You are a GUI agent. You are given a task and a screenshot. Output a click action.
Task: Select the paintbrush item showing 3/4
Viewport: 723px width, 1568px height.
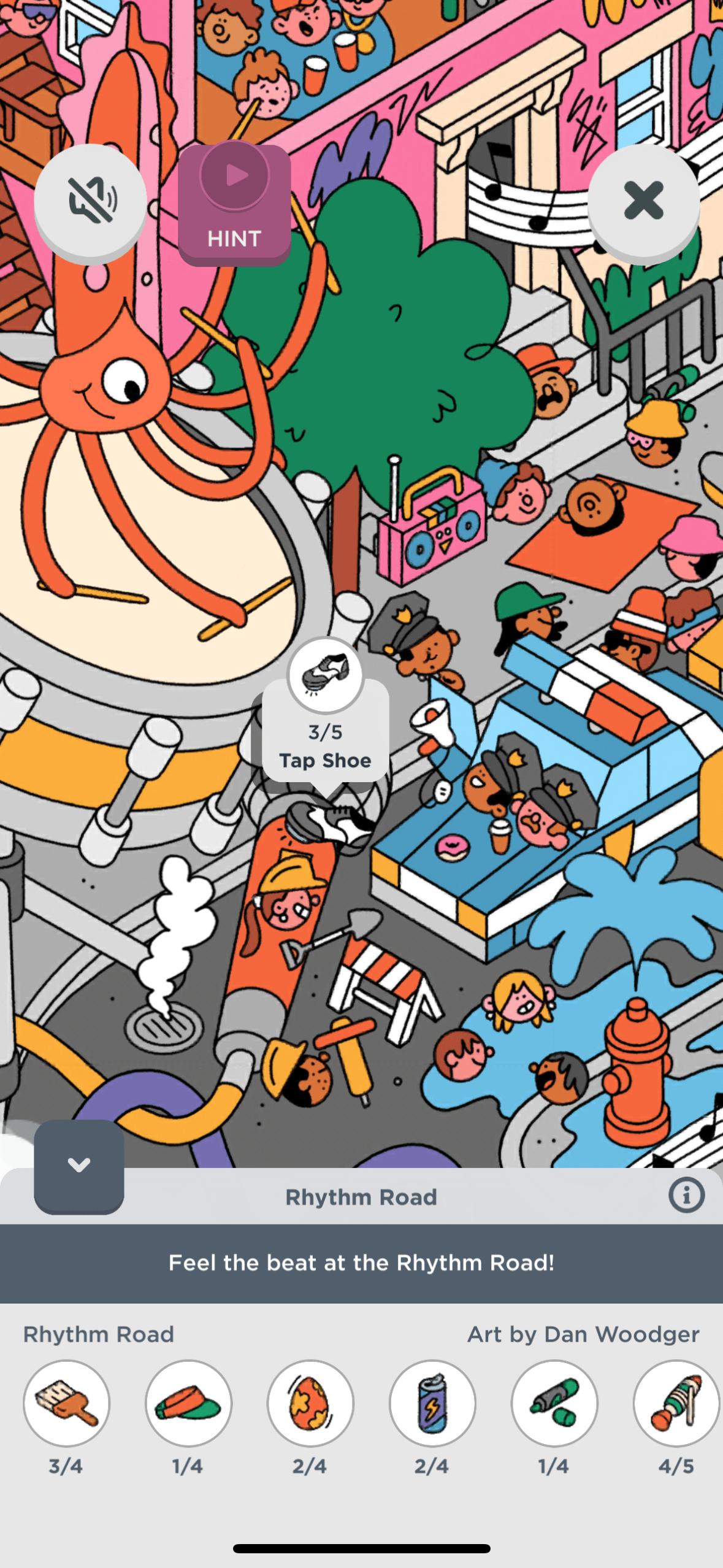[67, 1404]
